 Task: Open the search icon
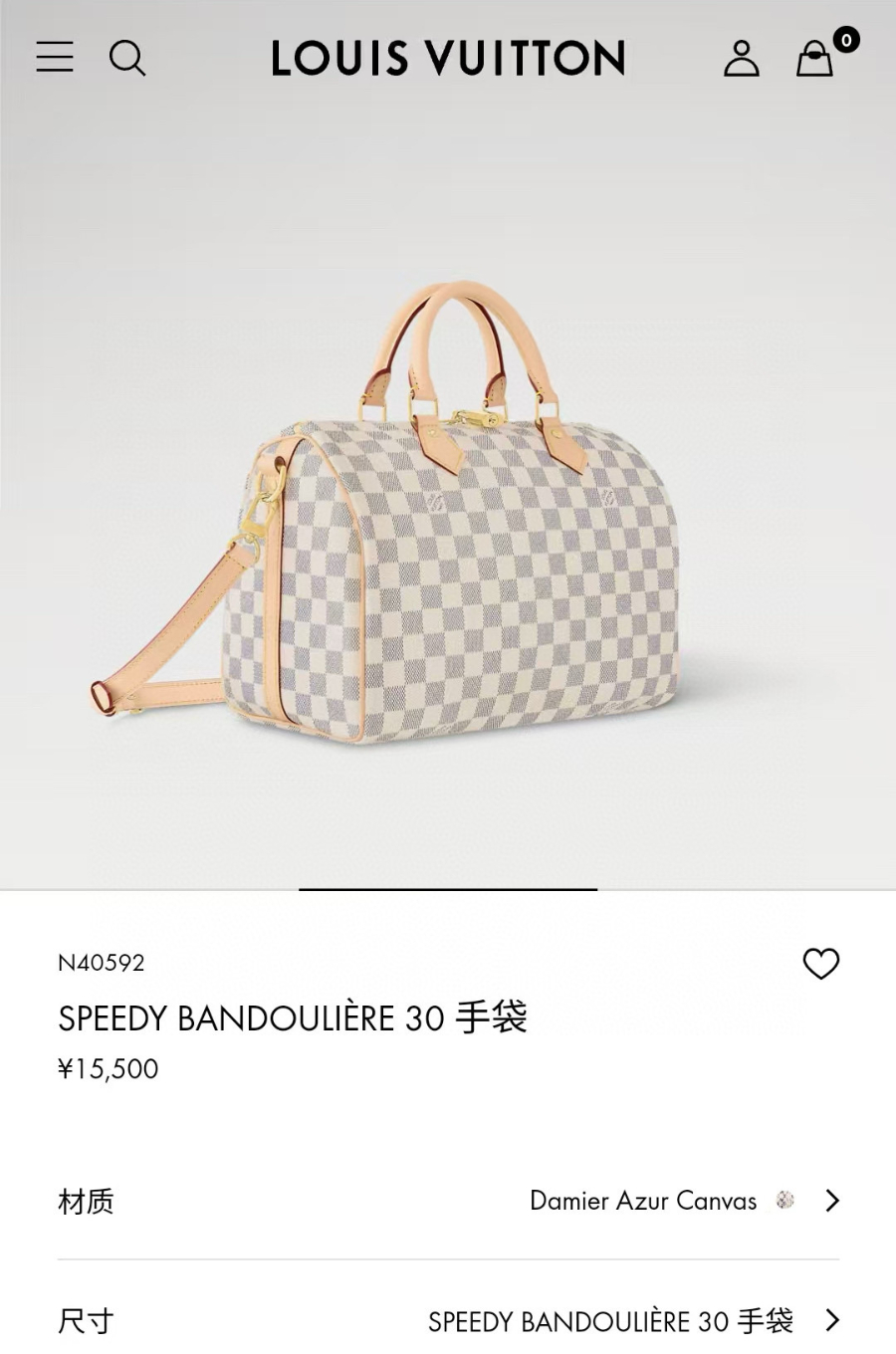point(127,58)
